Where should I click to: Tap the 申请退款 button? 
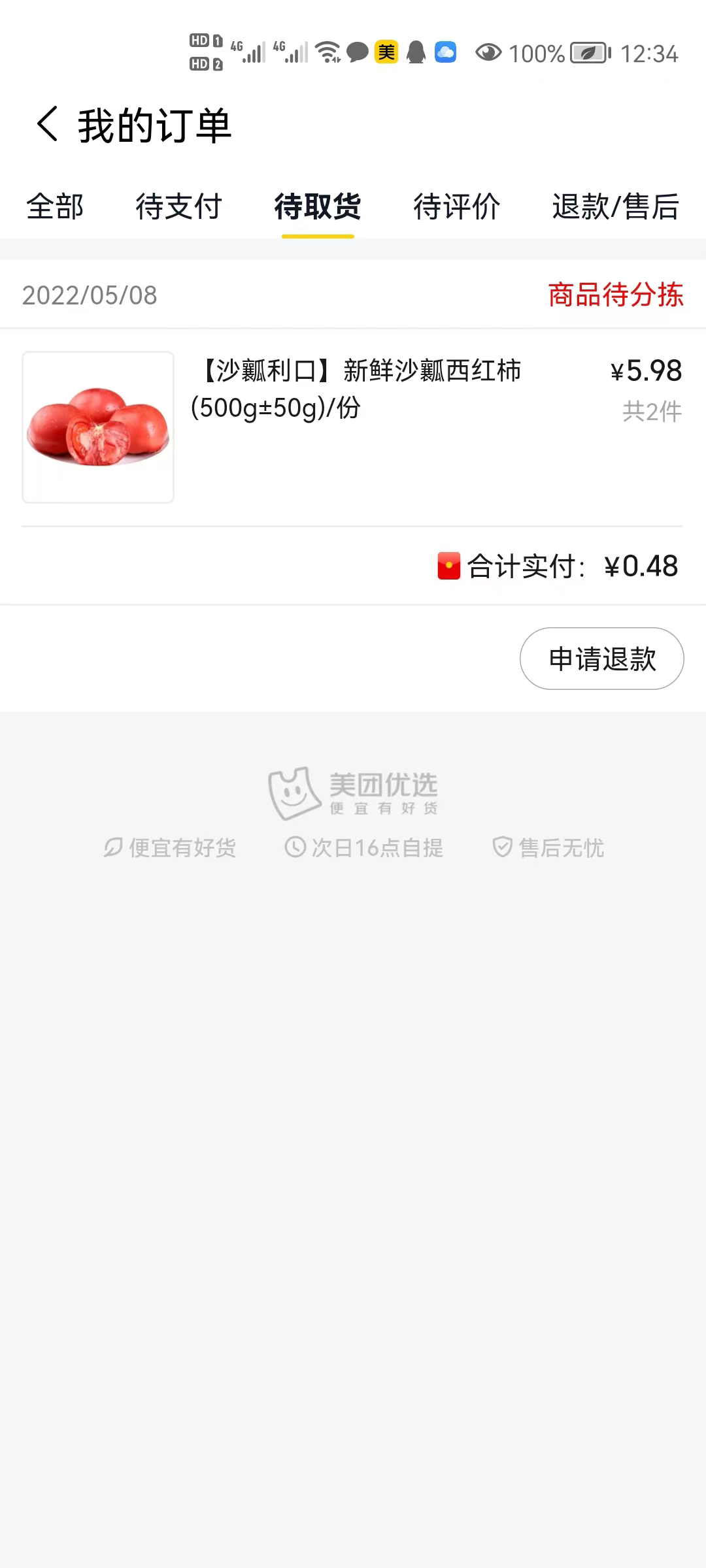[601, 659]
